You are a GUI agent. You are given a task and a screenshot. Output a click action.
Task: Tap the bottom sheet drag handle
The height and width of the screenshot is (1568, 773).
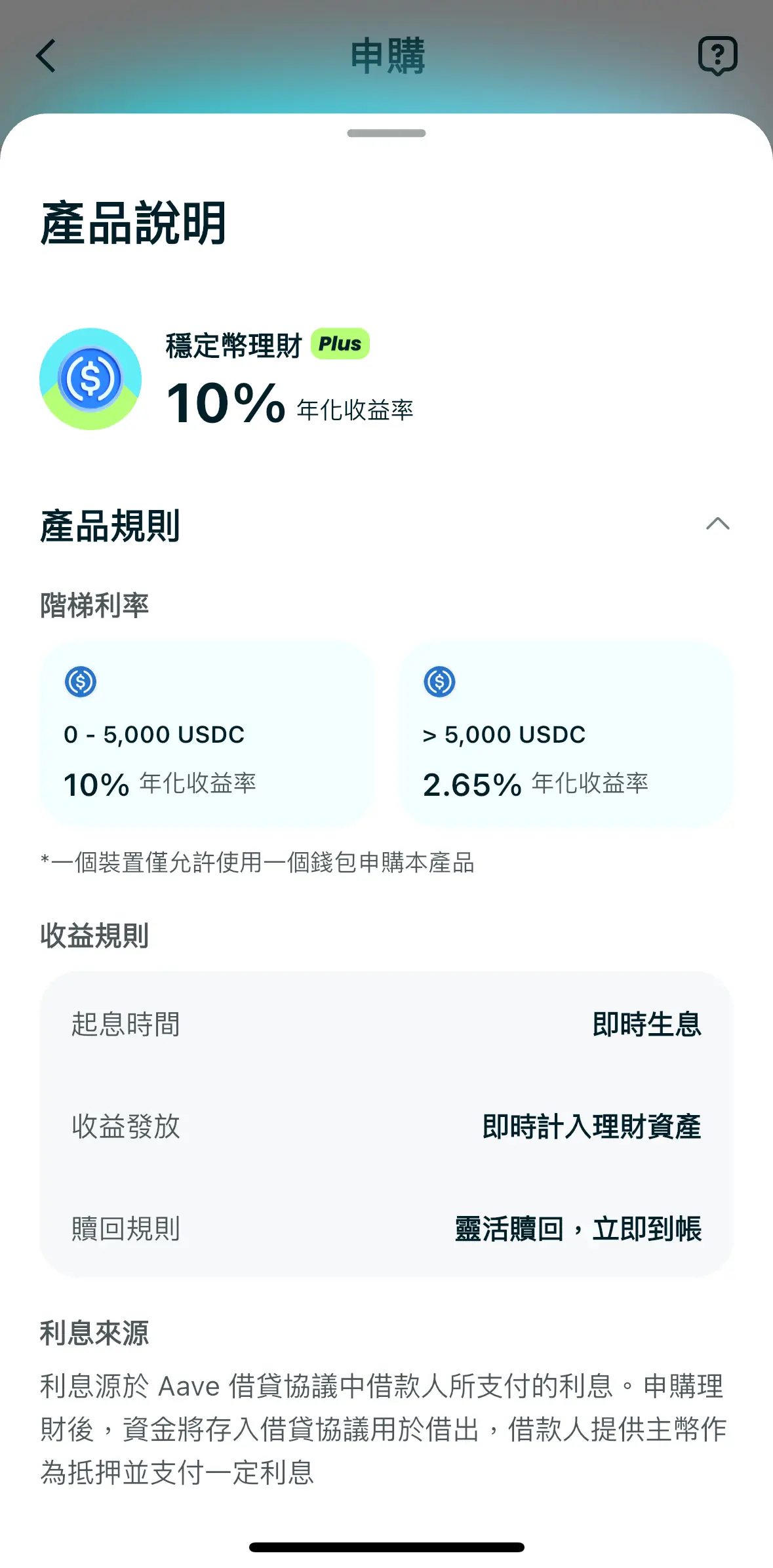pyautogui.click(x=386, y=133)
